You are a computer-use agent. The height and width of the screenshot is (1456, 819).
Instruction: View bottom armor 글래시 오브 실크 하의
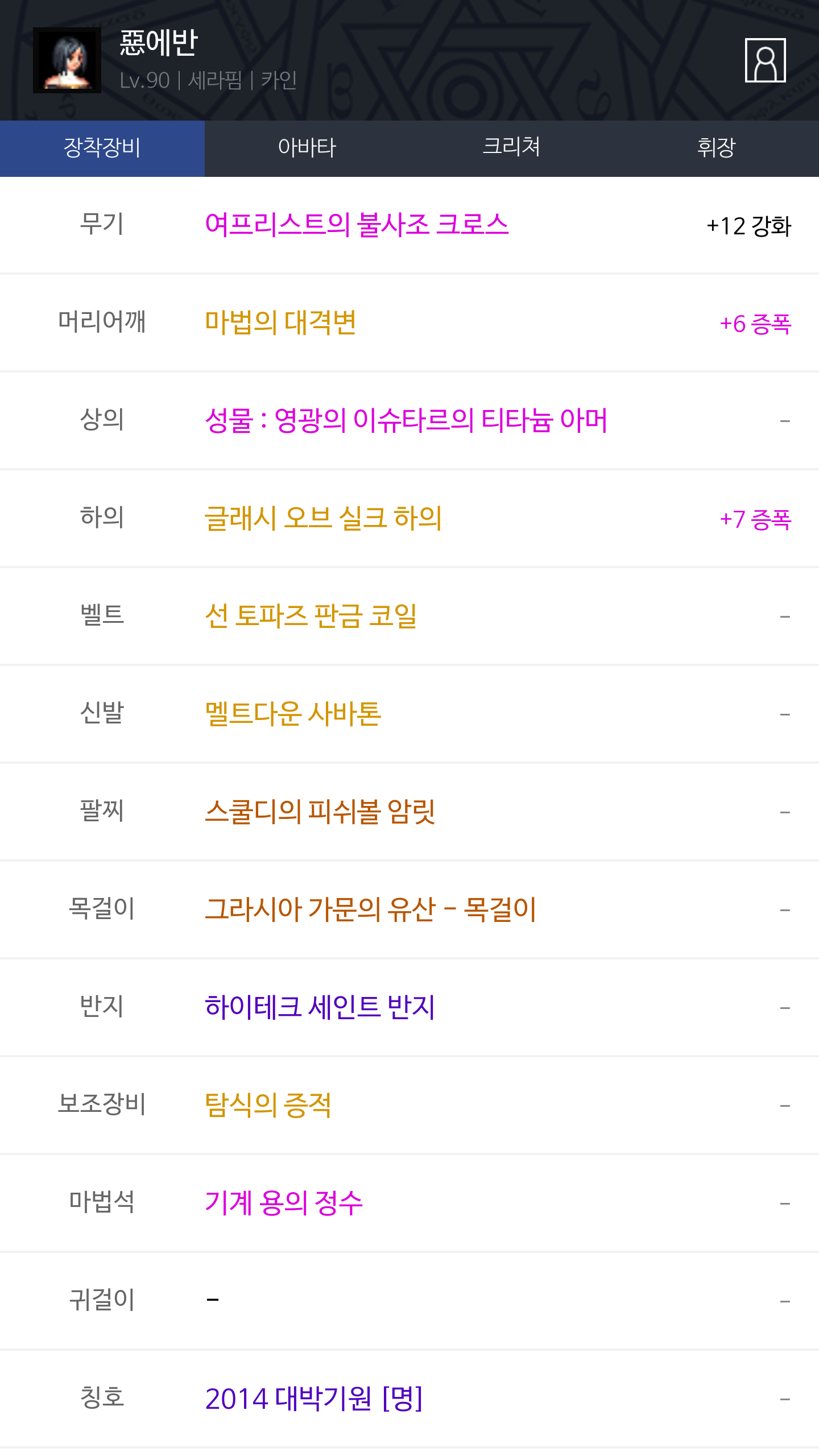tap(323, 518)
